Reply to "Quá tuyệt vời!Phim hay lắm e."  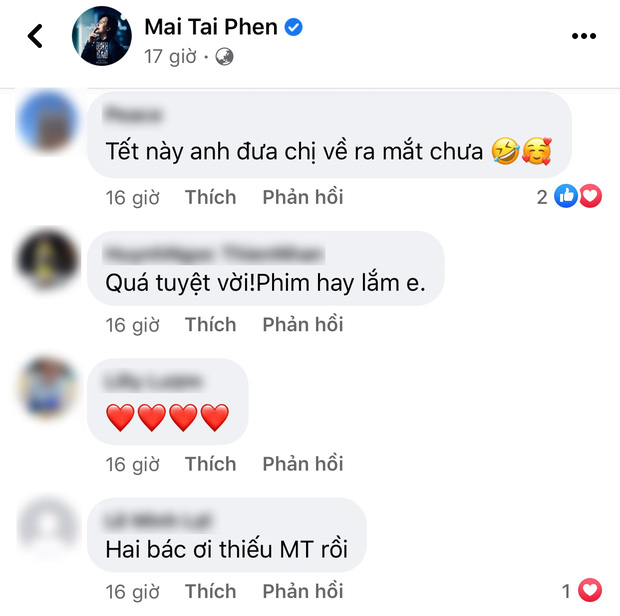pyautogui.click(x=302, y=325)
